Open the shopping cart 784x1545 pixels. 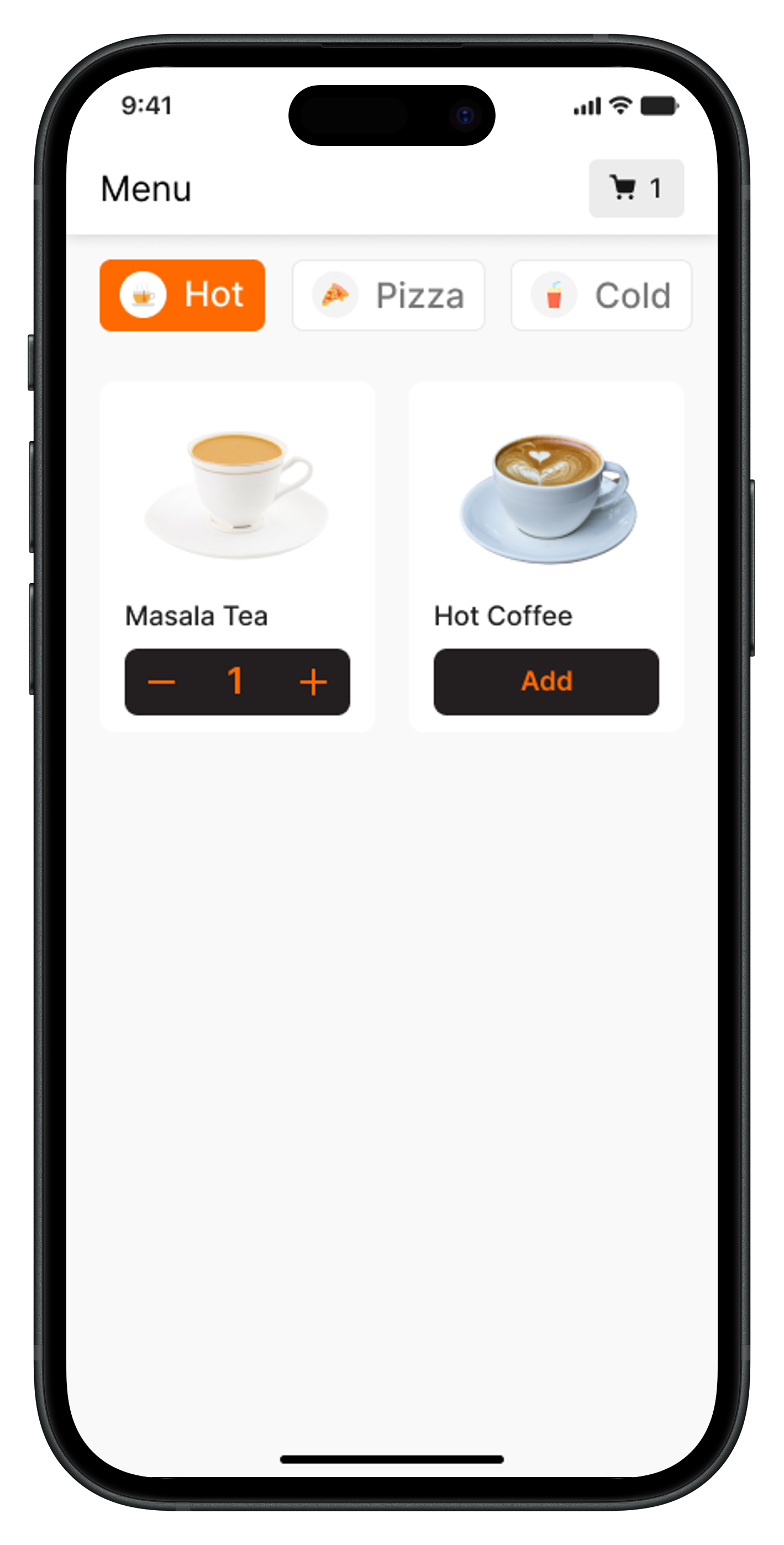pyautogui.click(x=636, y=188)
